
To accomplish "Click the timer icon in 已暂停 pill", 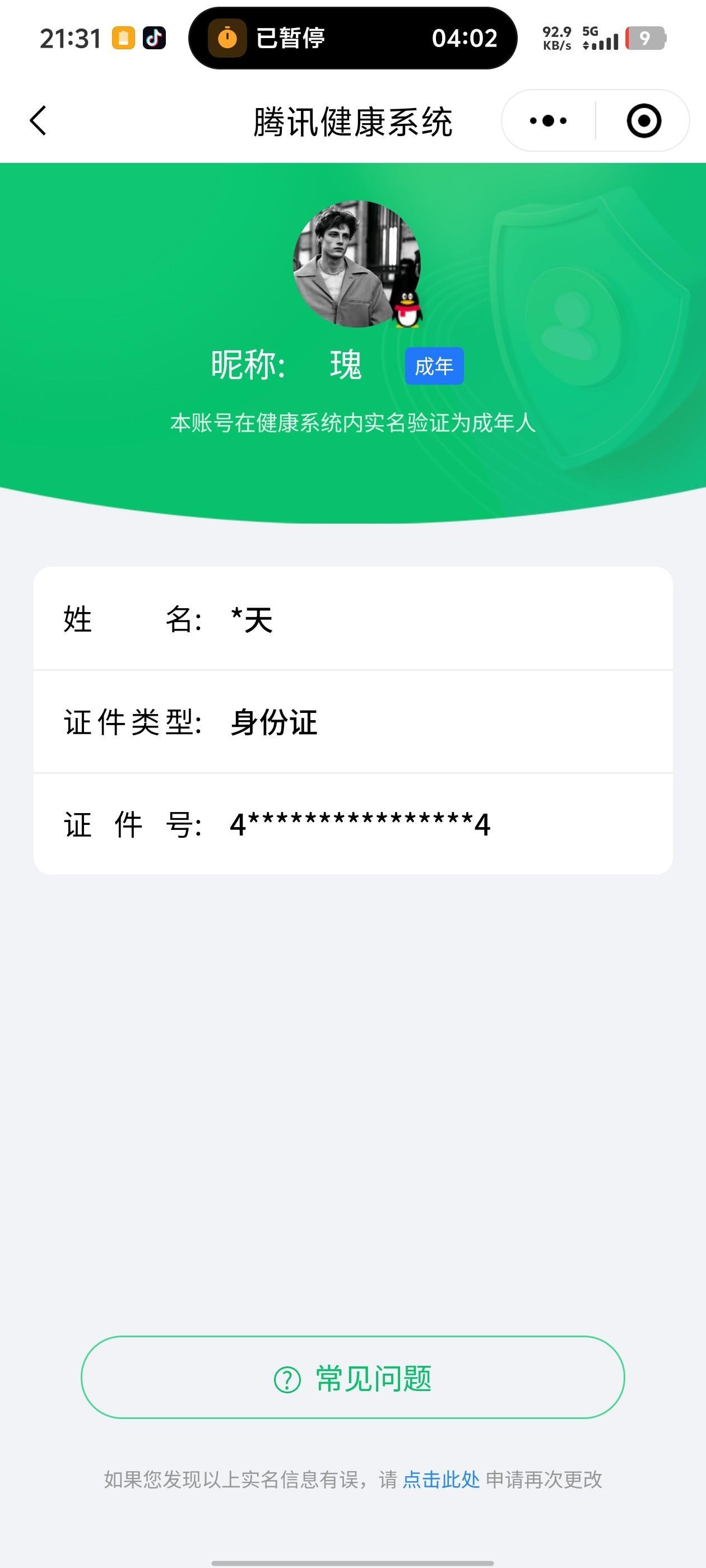I will (x=229, y=38).
